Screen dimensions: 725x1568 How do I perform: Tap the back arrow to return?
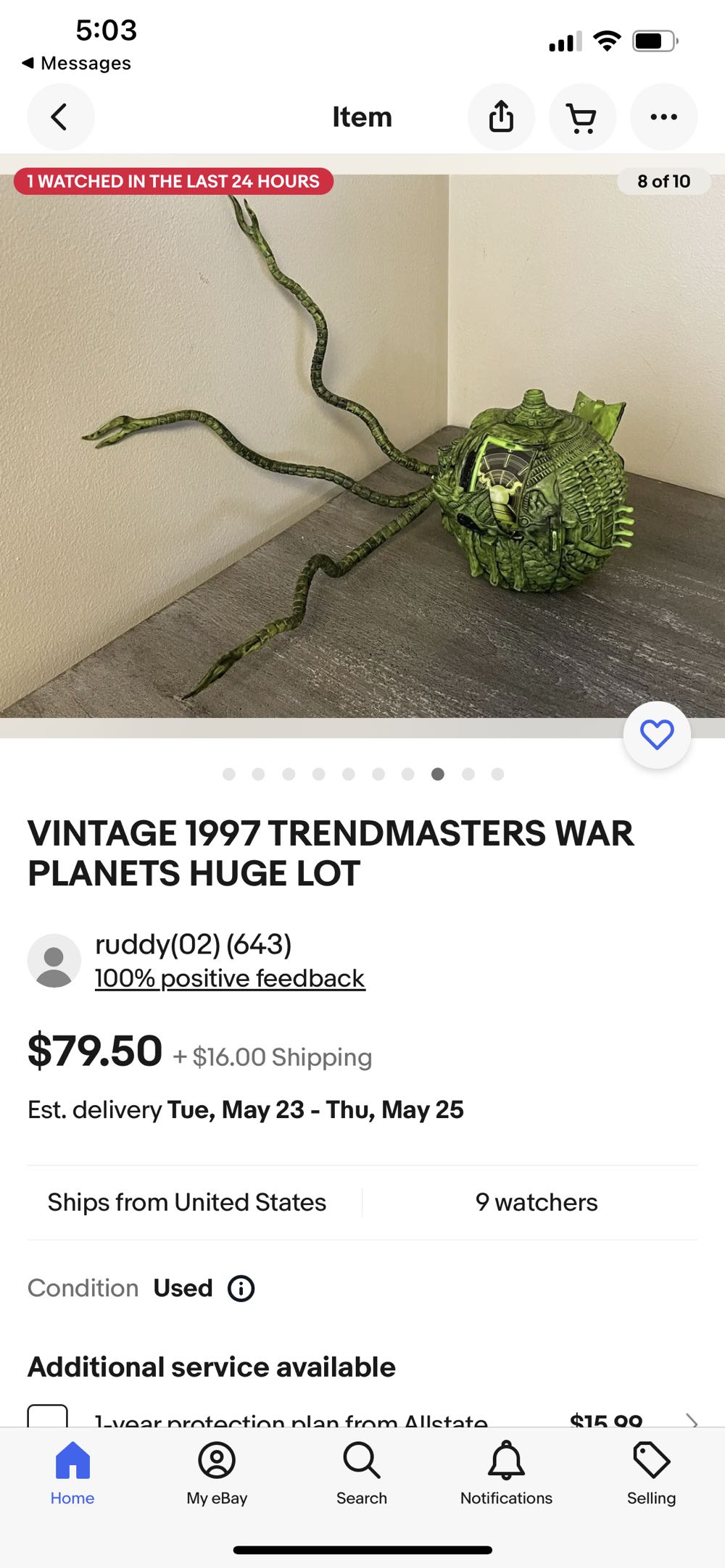[60, 117]
